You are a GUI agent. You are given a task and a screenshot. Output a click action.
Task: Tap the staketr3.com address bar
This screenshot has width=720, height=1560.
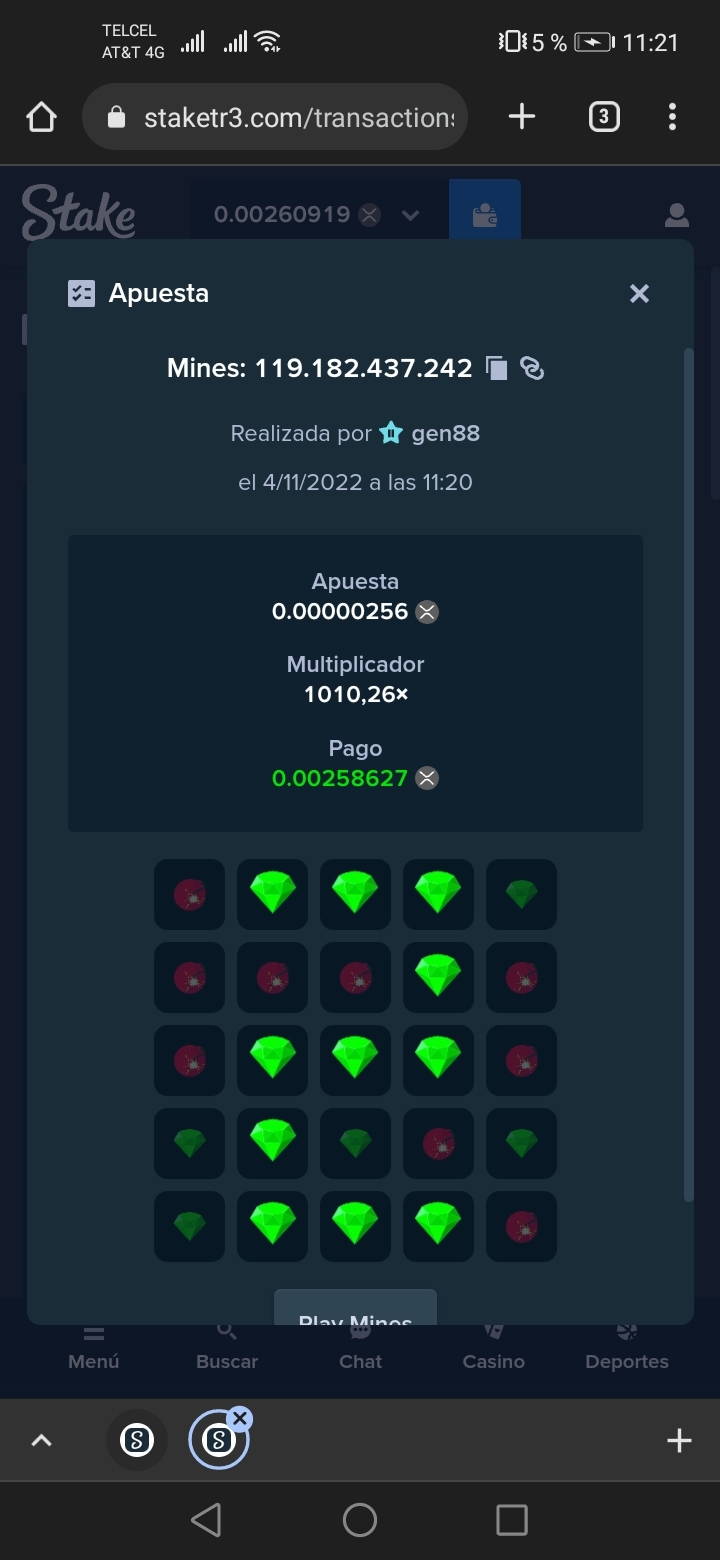pyautogui.click(x=275, y=117)
